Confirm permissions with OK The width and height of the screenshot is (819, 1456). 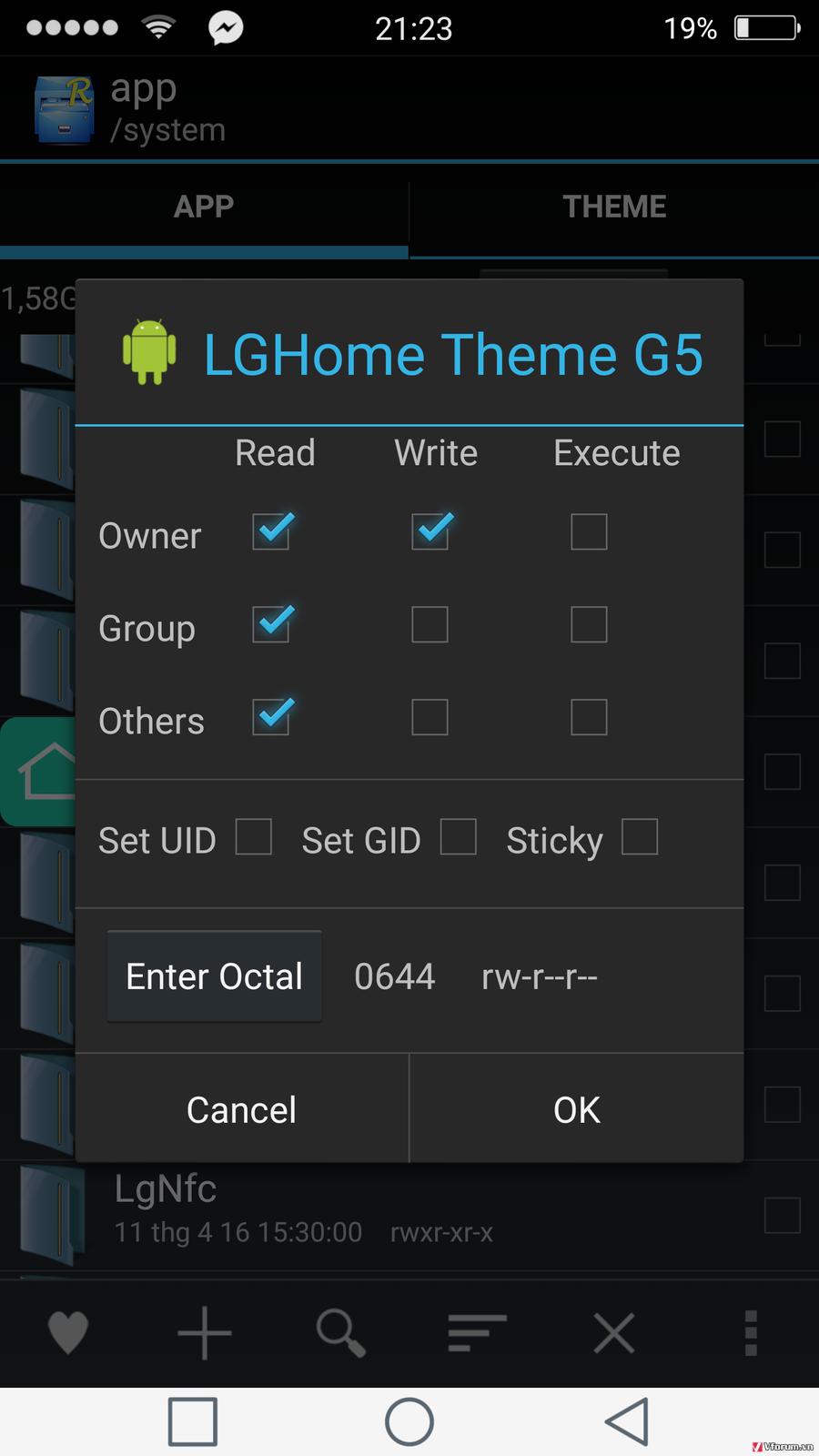(x=577, y=1109)
